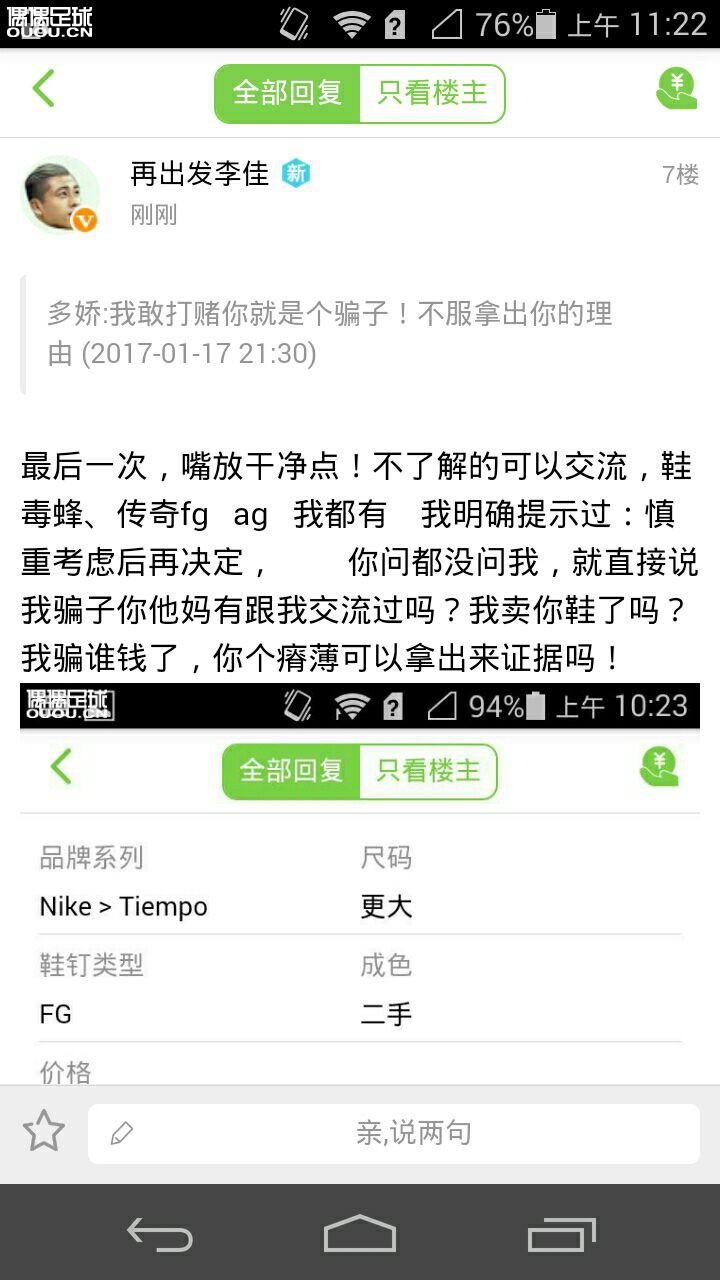Tap the 亲,说两句 comment field
The image size is (720, 1280).
click(x=394, y=1133)
